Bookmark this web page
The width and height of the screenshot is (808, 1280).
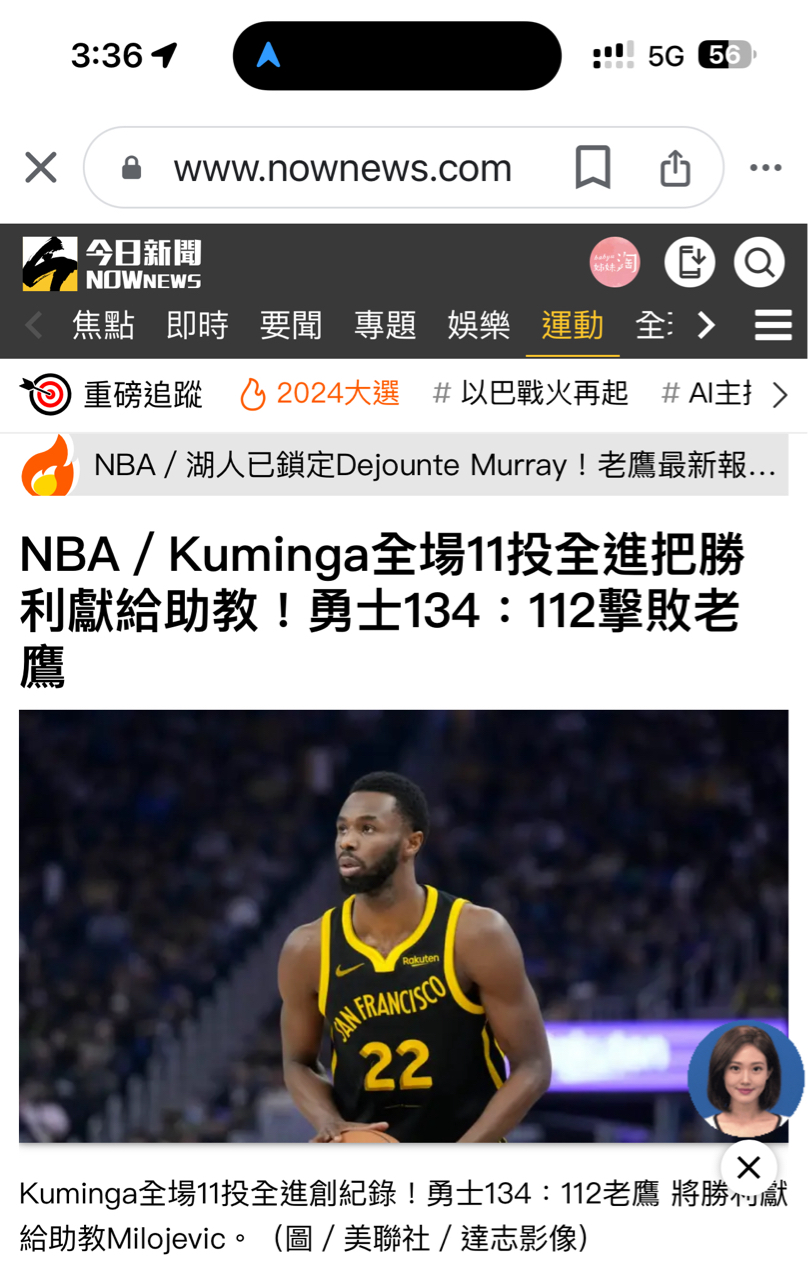coord(592,168)
